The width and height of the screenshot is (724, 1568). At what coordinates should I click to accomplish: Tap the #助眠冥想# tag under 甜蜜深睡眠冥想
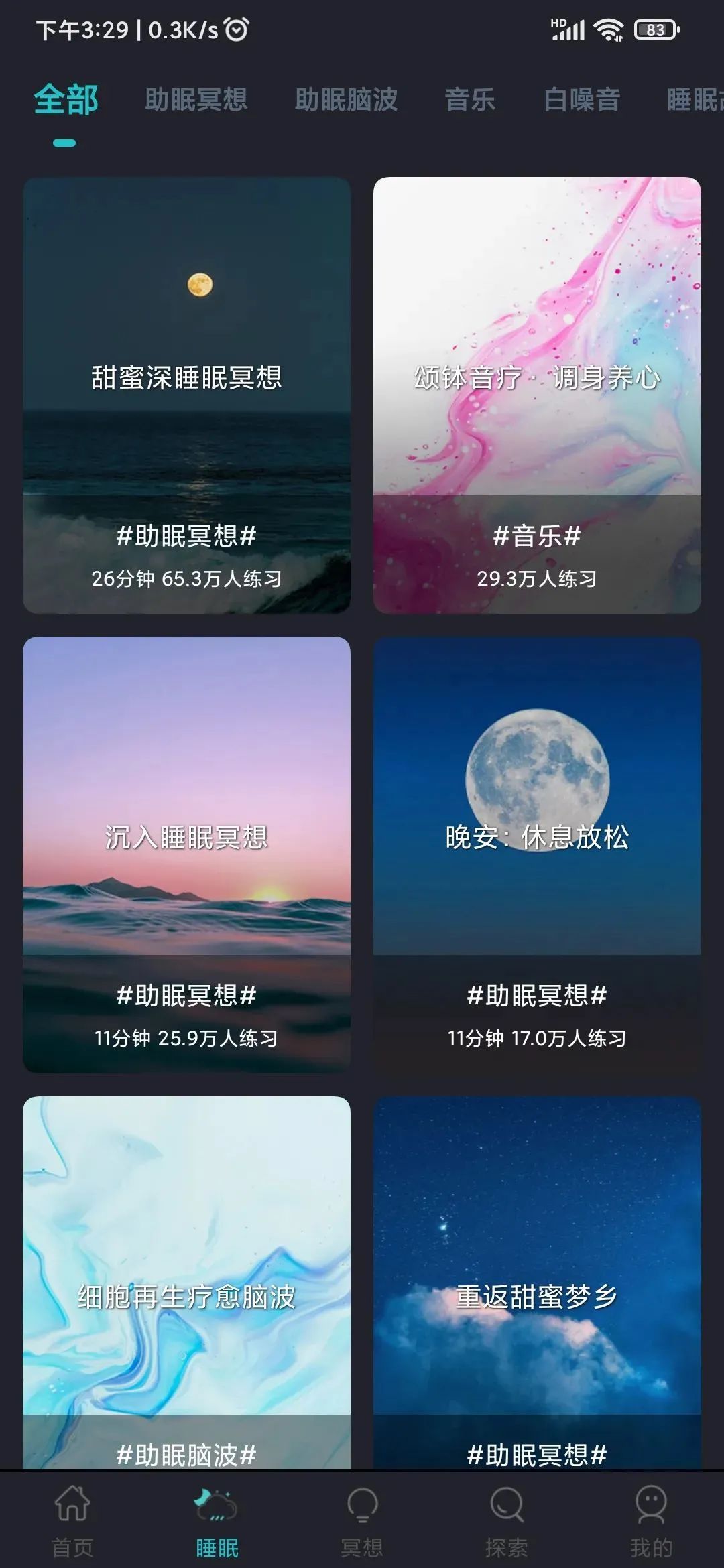tap(186, 536)
